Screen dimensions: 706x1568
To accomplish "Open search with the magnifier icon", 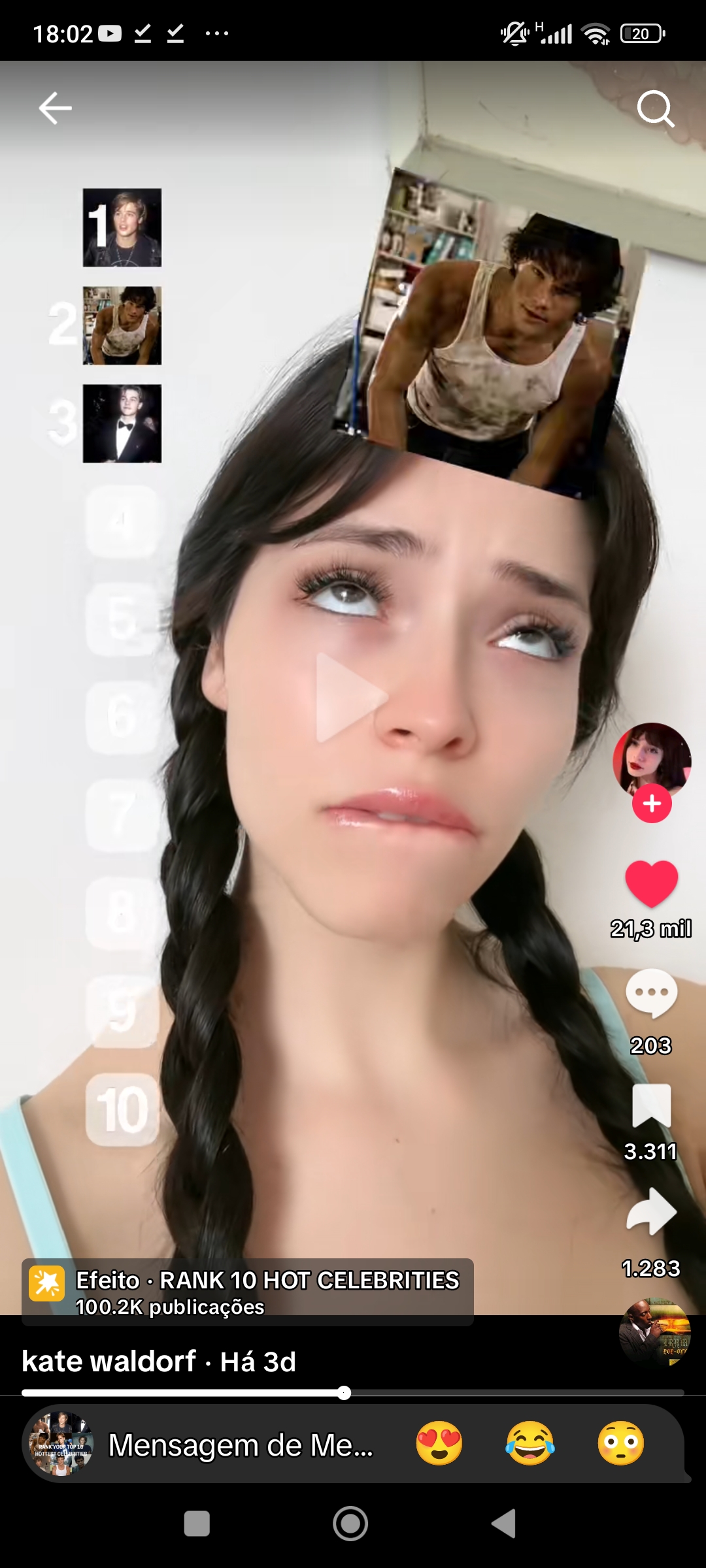I will tap(655, 108).
